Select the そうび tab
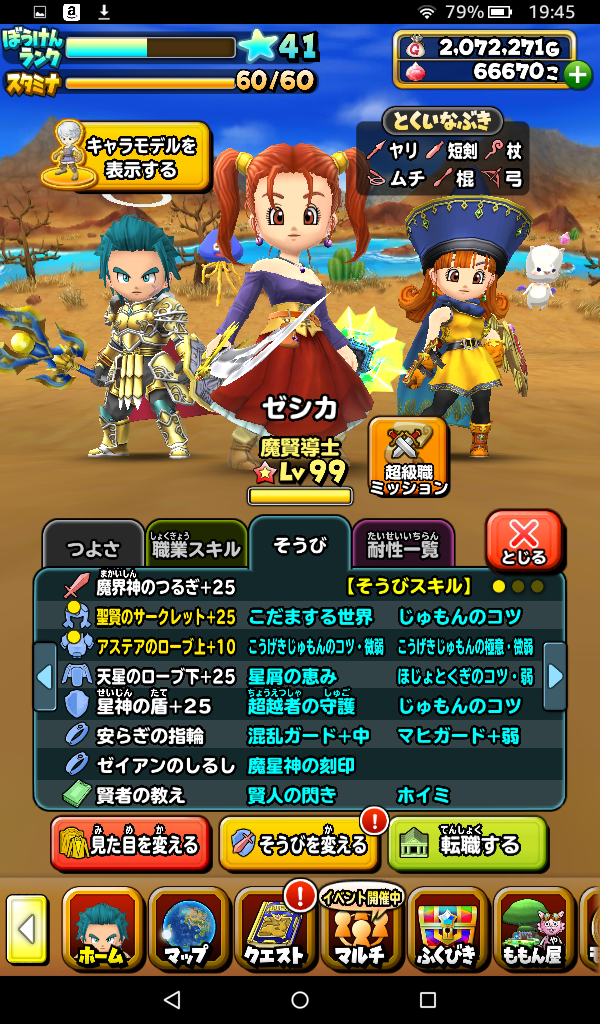Screen dimensions: 600x1024 [x=300, y=546]
